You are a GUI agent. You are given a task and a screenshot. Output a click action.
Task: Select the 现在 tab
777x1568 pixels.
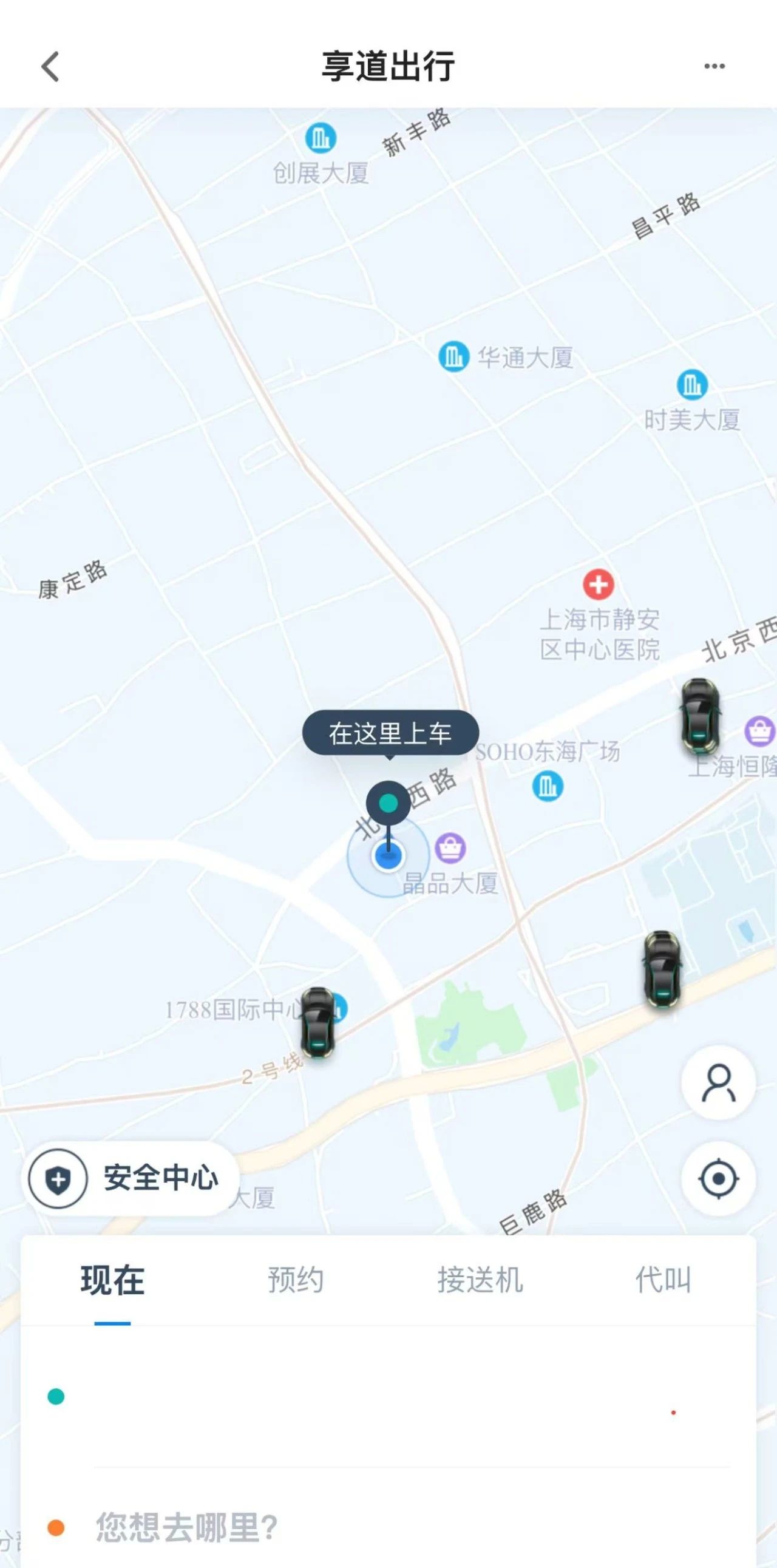click(112, 1280)
